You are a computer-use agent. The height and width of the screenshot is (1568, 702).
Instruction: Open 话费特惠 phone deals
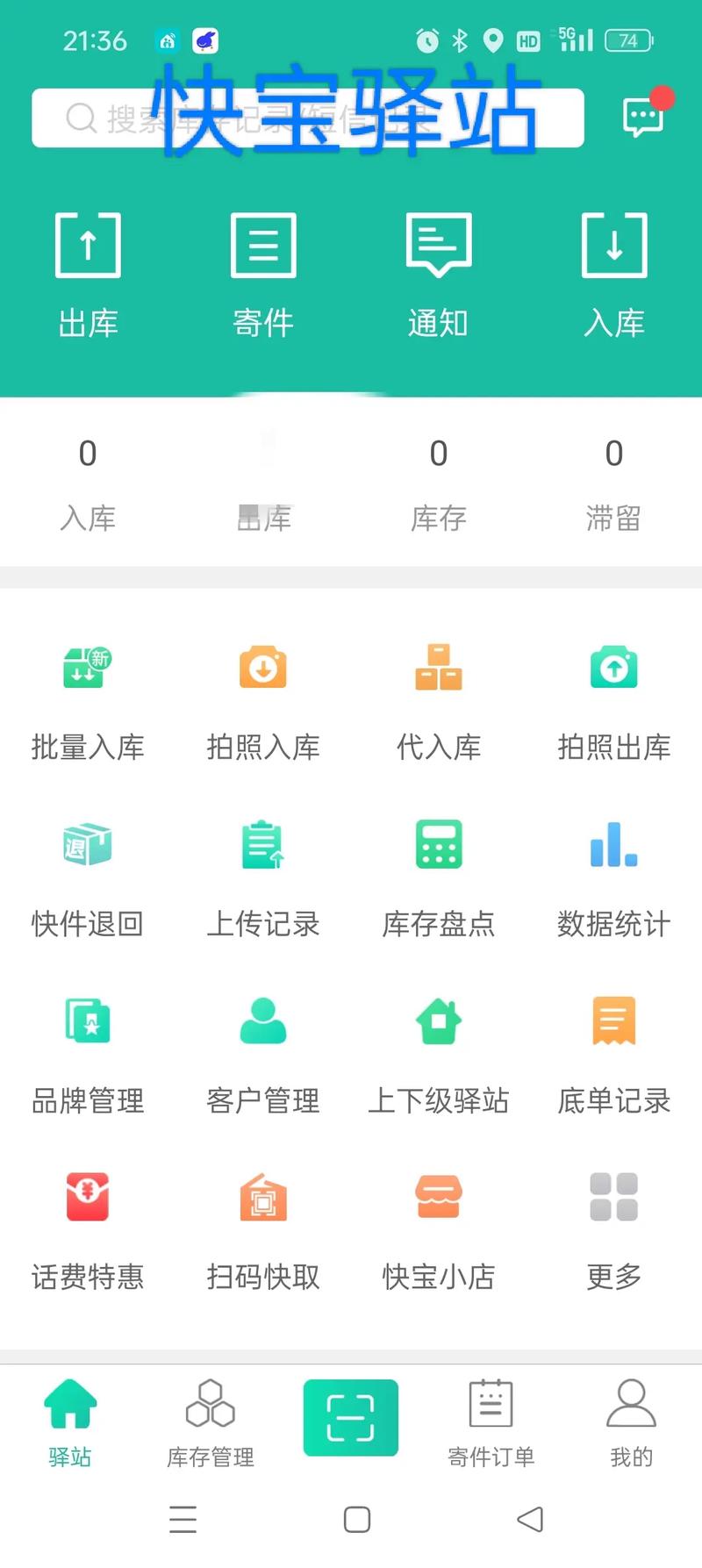(x=88, y=1228)
